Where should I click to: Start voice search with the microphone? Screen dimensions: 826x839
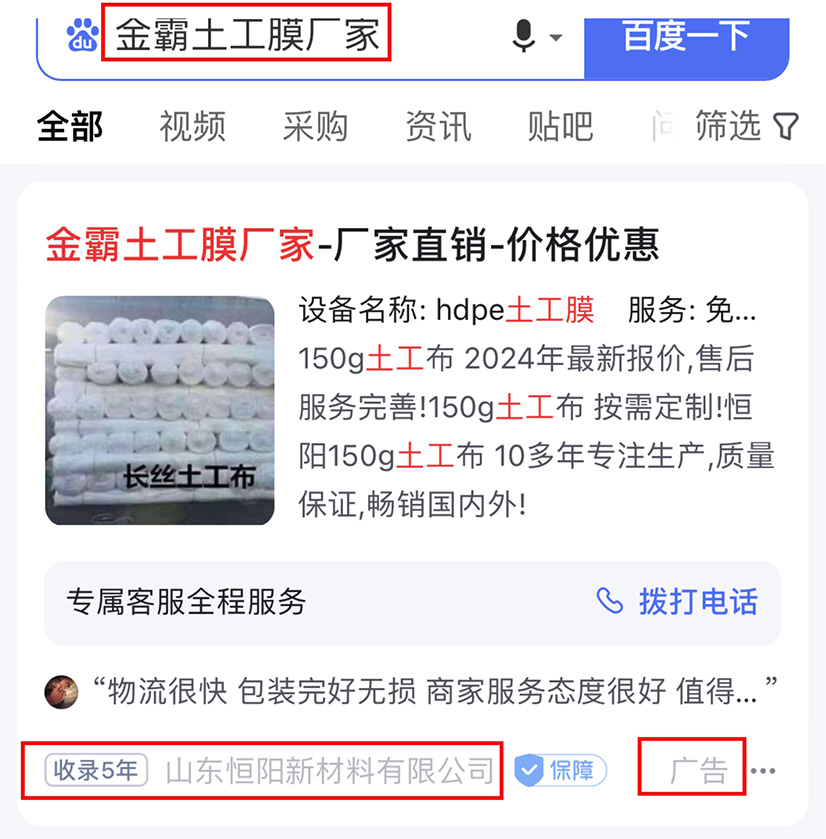pos(524,37)
